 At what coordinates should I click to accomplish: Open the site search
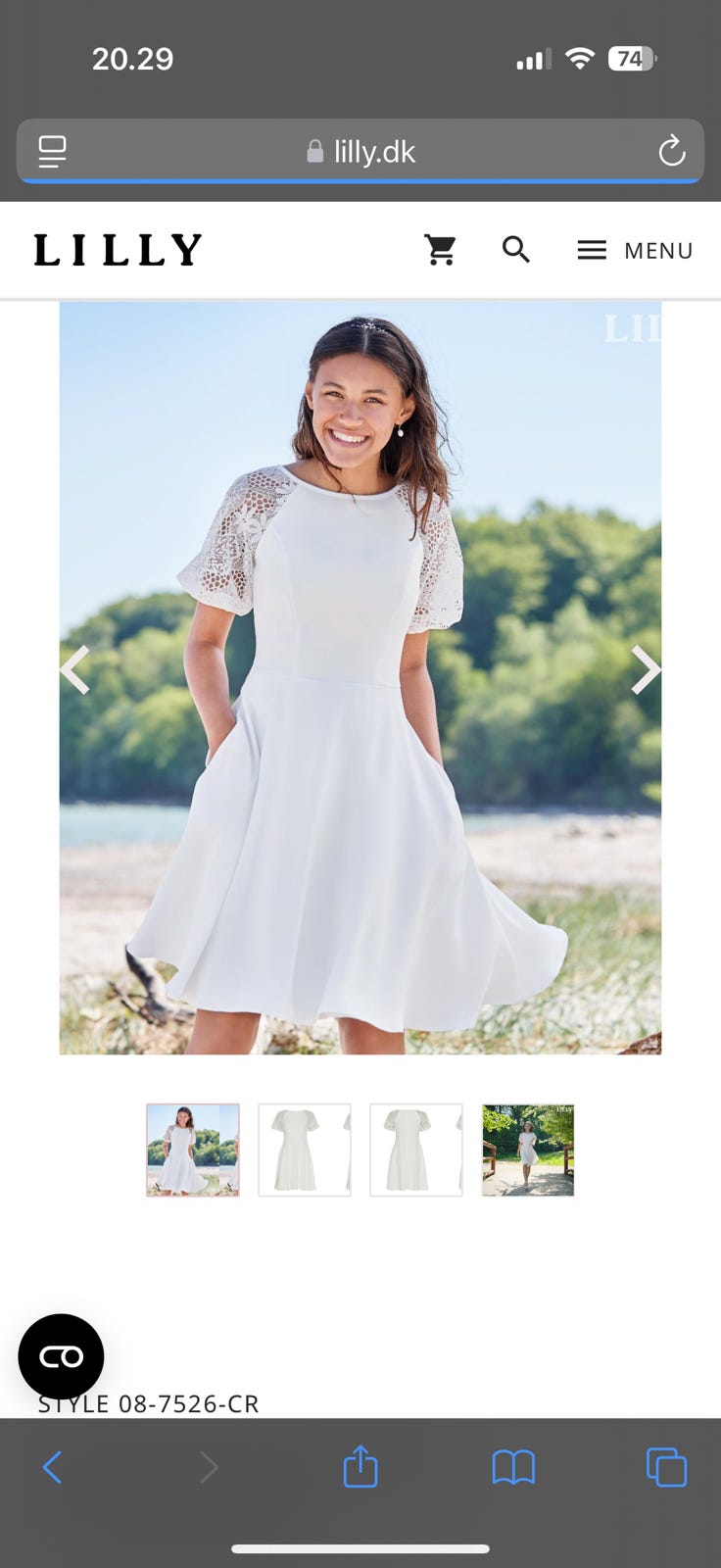coord(516,250)
